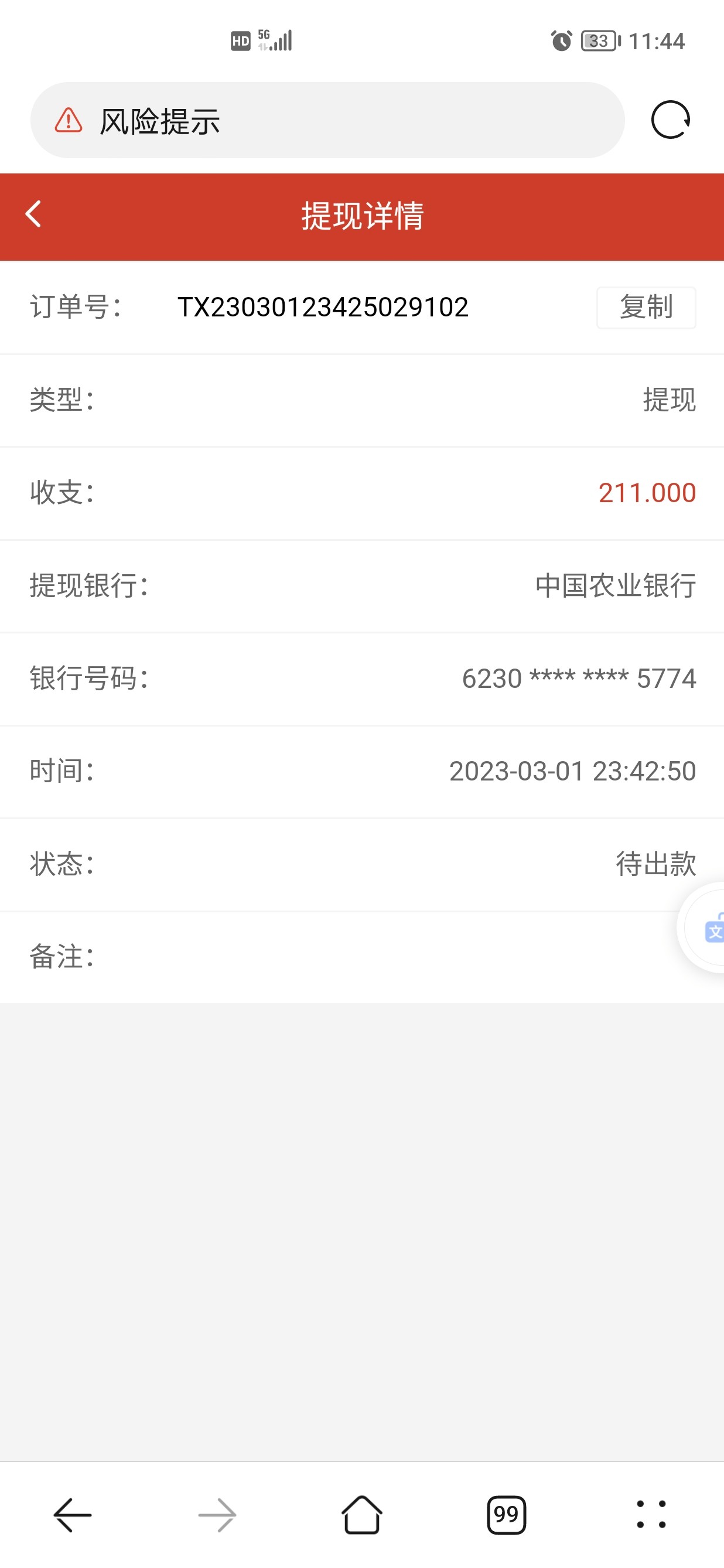
Task: Open the browser menu via six-dot icon
Action: pos(651,1514)
